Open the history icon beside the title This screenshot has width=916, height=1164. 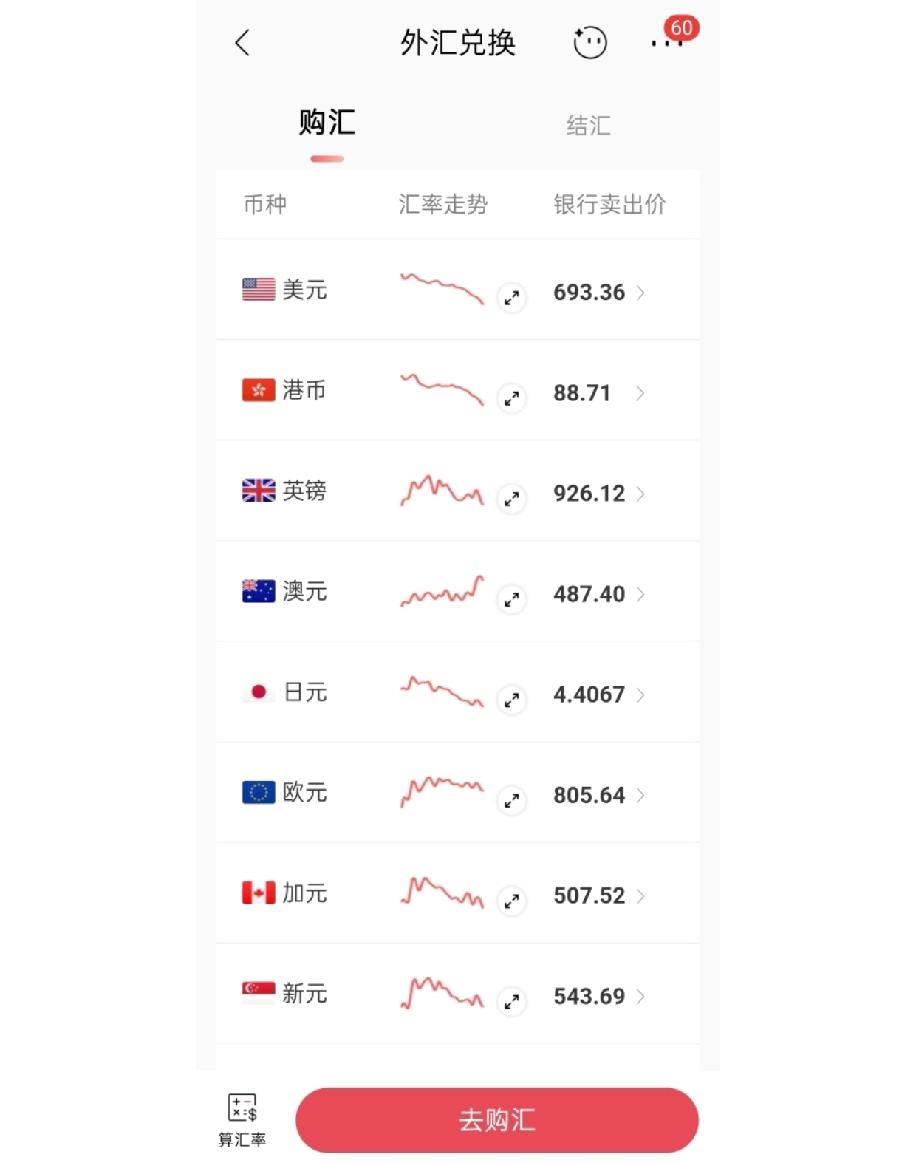pyautogui.click(x=590, y=43)
